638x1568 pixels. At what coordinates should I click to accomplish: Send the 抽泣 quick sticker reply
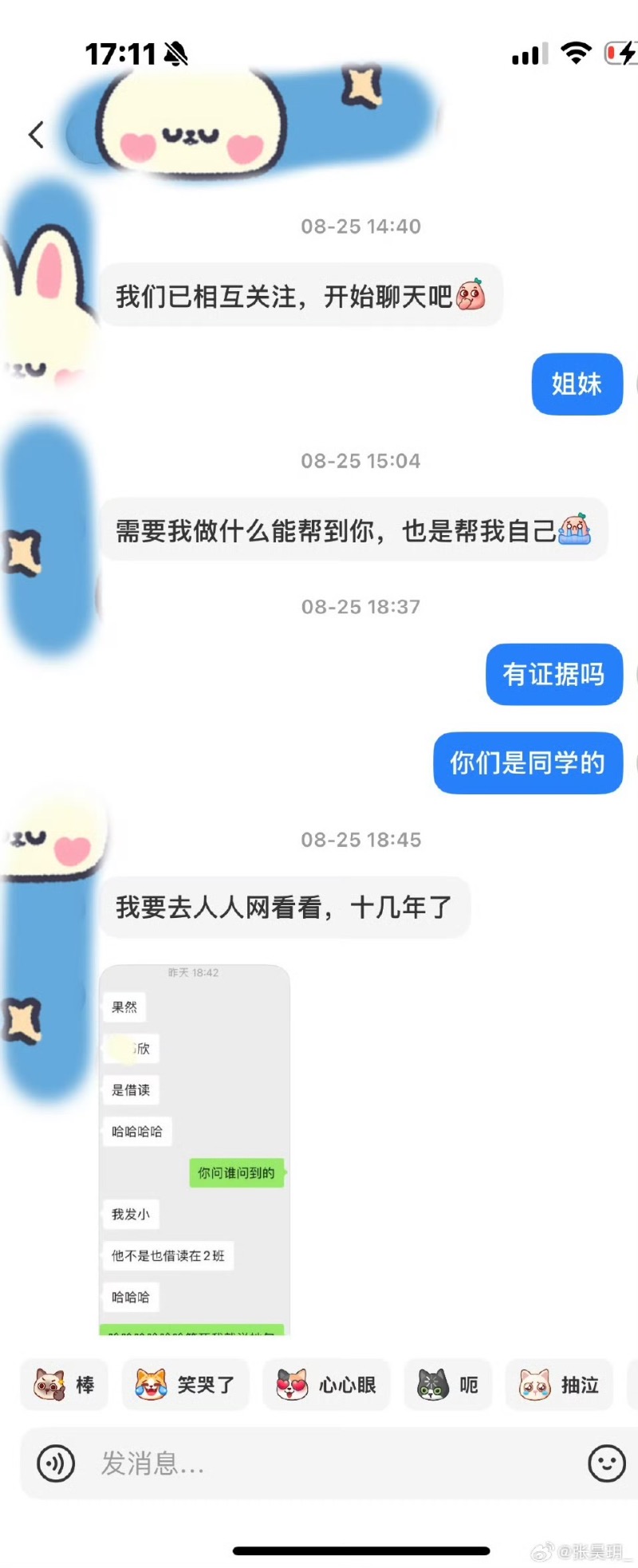(x=559, y=1385)
